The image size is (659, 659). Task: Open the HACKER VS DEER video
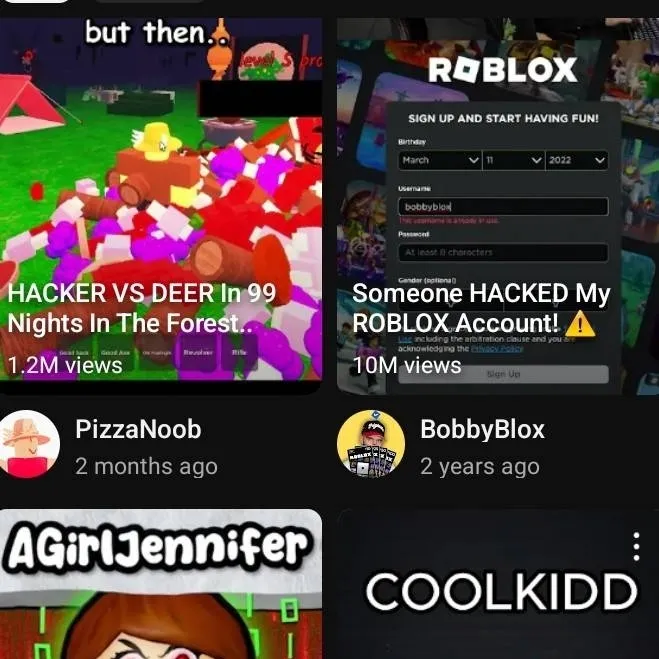(x=161, y=200)
